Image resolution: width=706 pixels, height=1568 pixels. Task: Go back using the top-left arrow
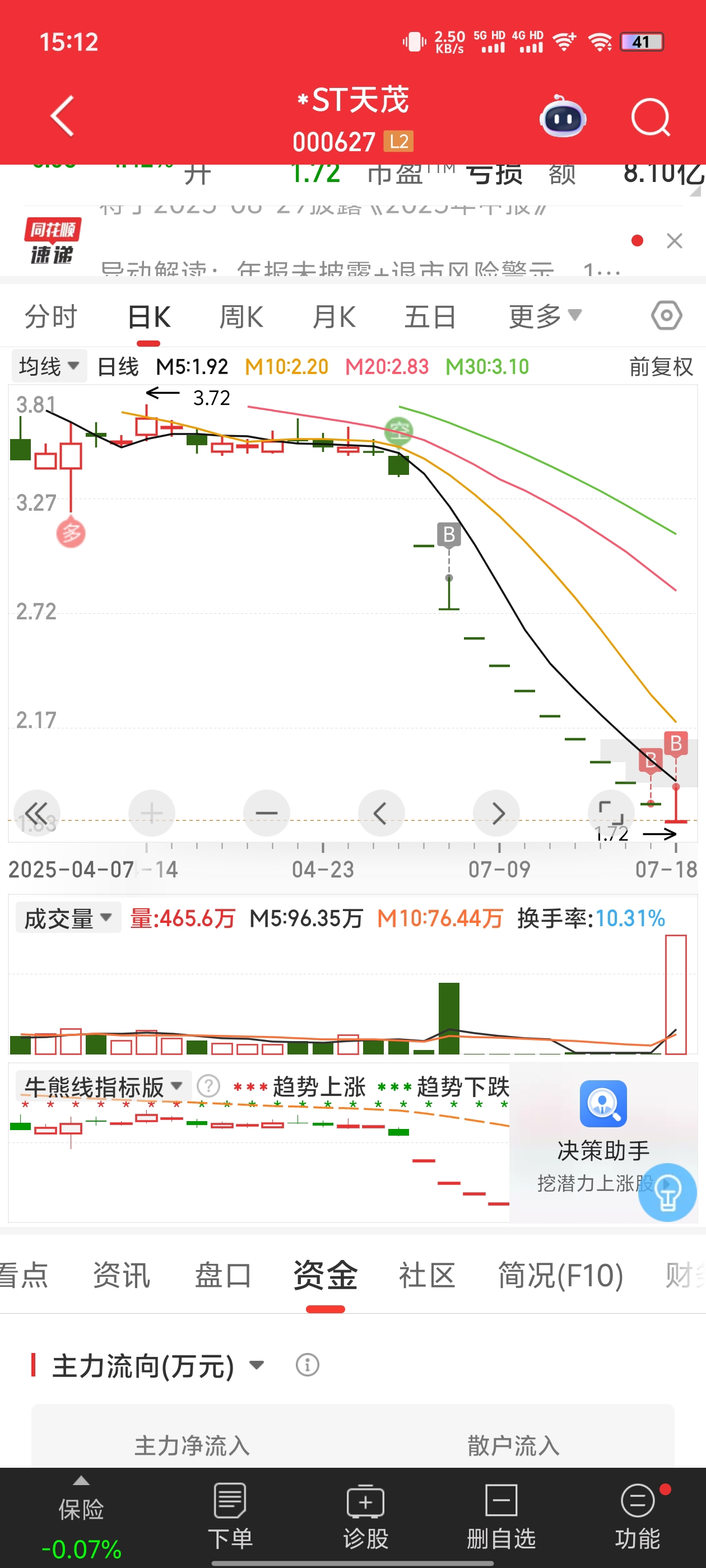[63, 116]
